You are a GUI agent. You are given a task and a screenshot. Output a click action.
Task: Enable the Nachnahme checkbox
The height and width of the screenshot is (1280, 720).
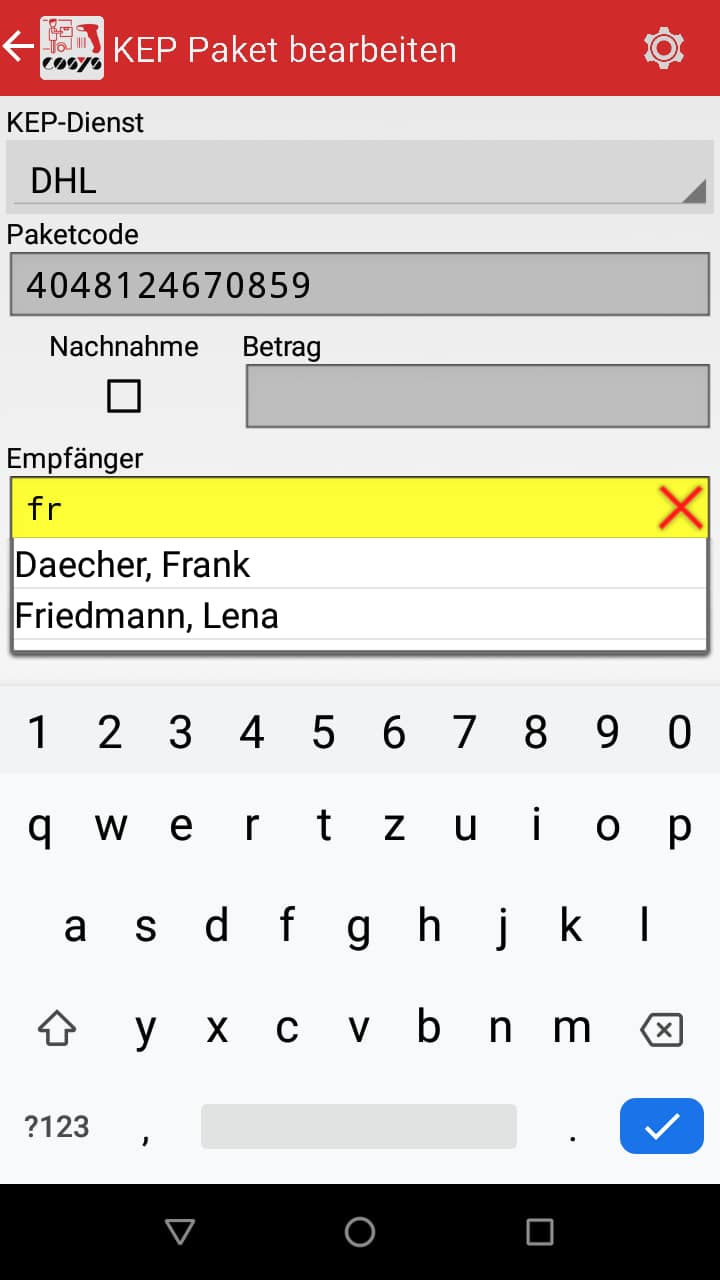tap(123, 396)
